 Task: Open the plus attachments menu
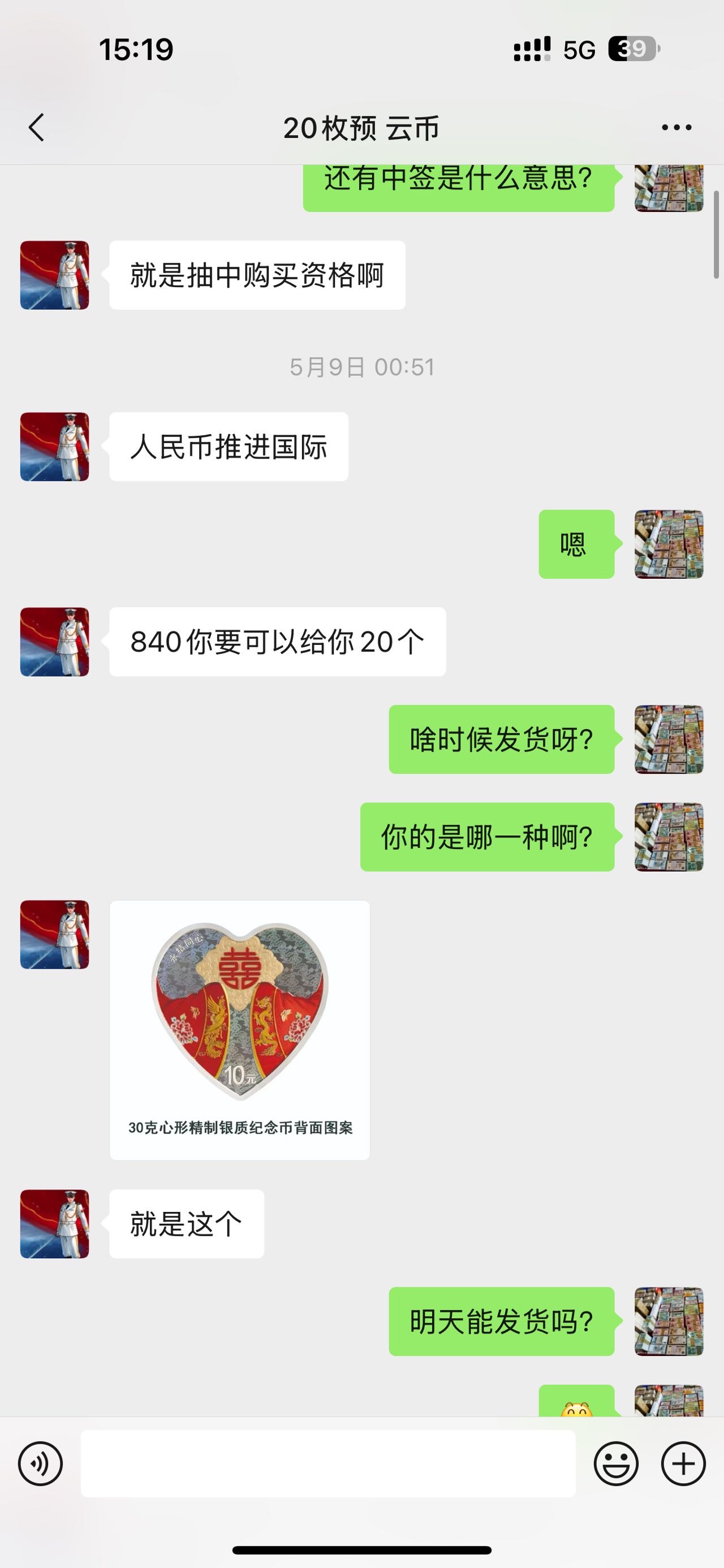point(683,1463)
